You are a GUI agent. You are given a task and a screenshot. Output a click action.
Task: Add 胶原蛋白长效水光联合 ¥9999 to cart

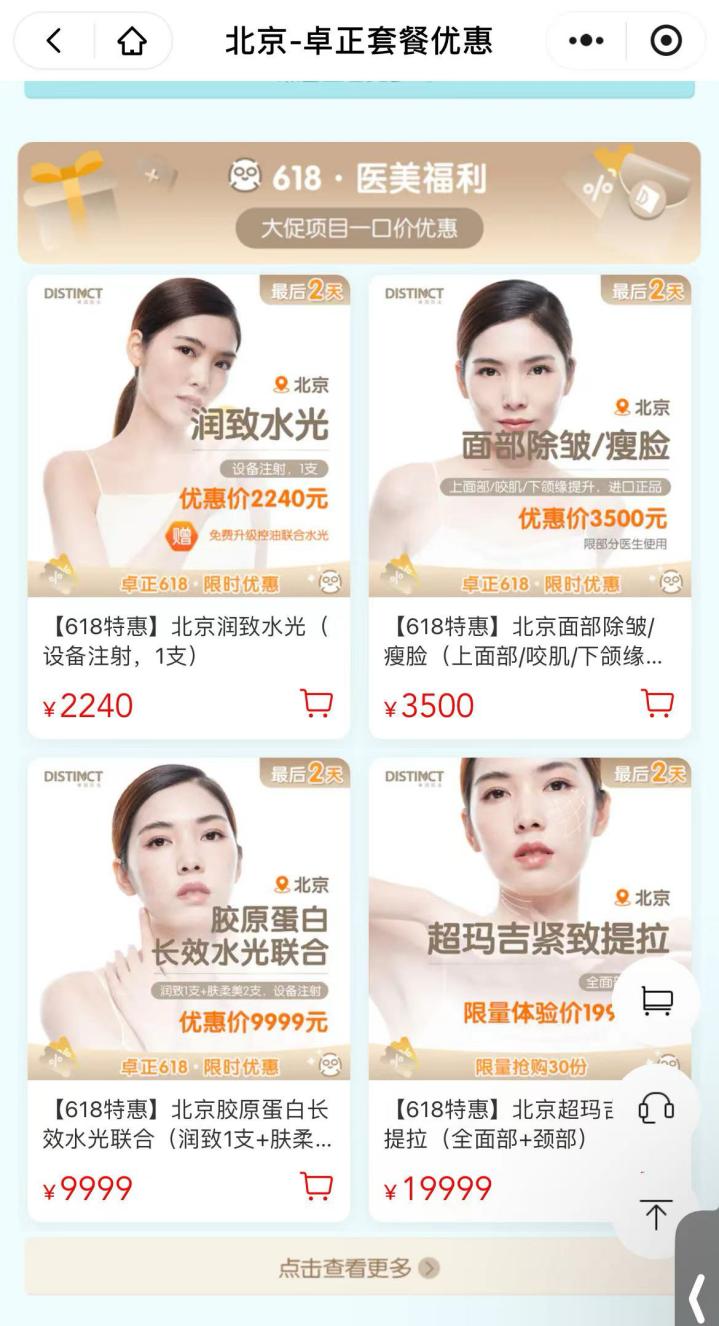coord(317,1186)
